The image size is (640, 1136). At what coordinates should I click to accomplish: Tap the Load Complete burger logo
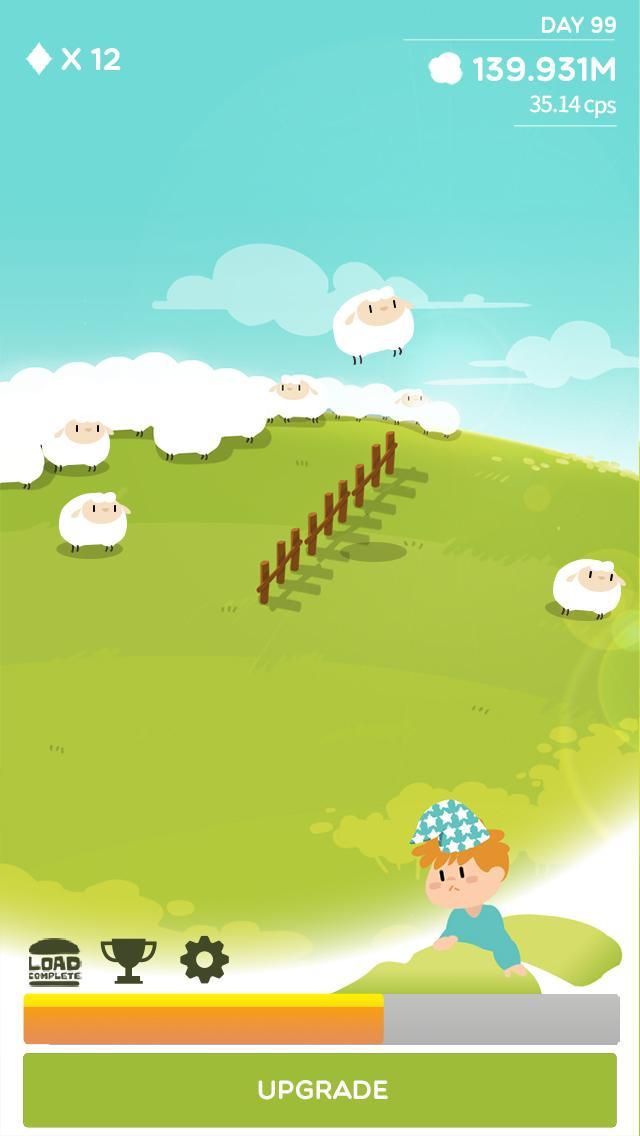point(55,961)
